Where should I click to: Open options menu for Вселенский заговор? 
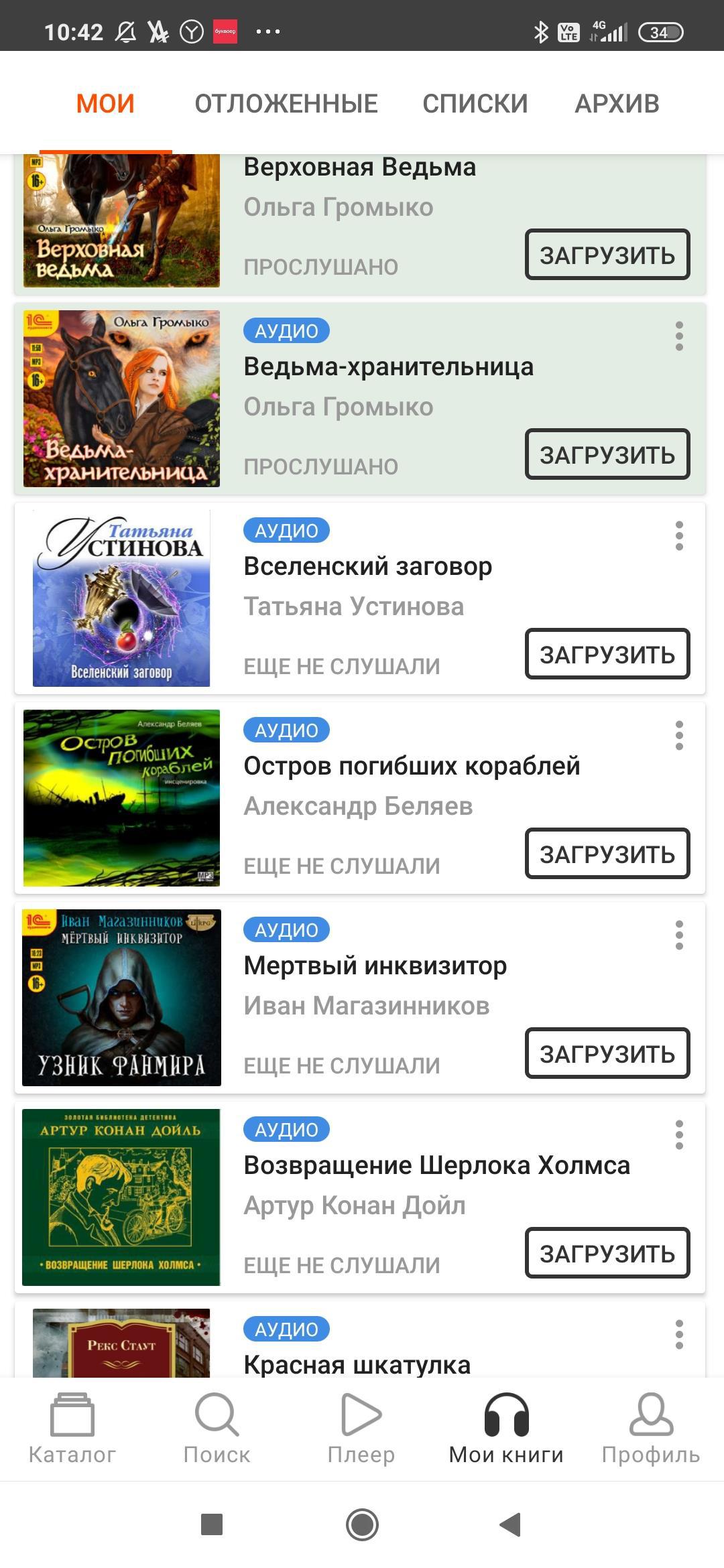(679, 535)
